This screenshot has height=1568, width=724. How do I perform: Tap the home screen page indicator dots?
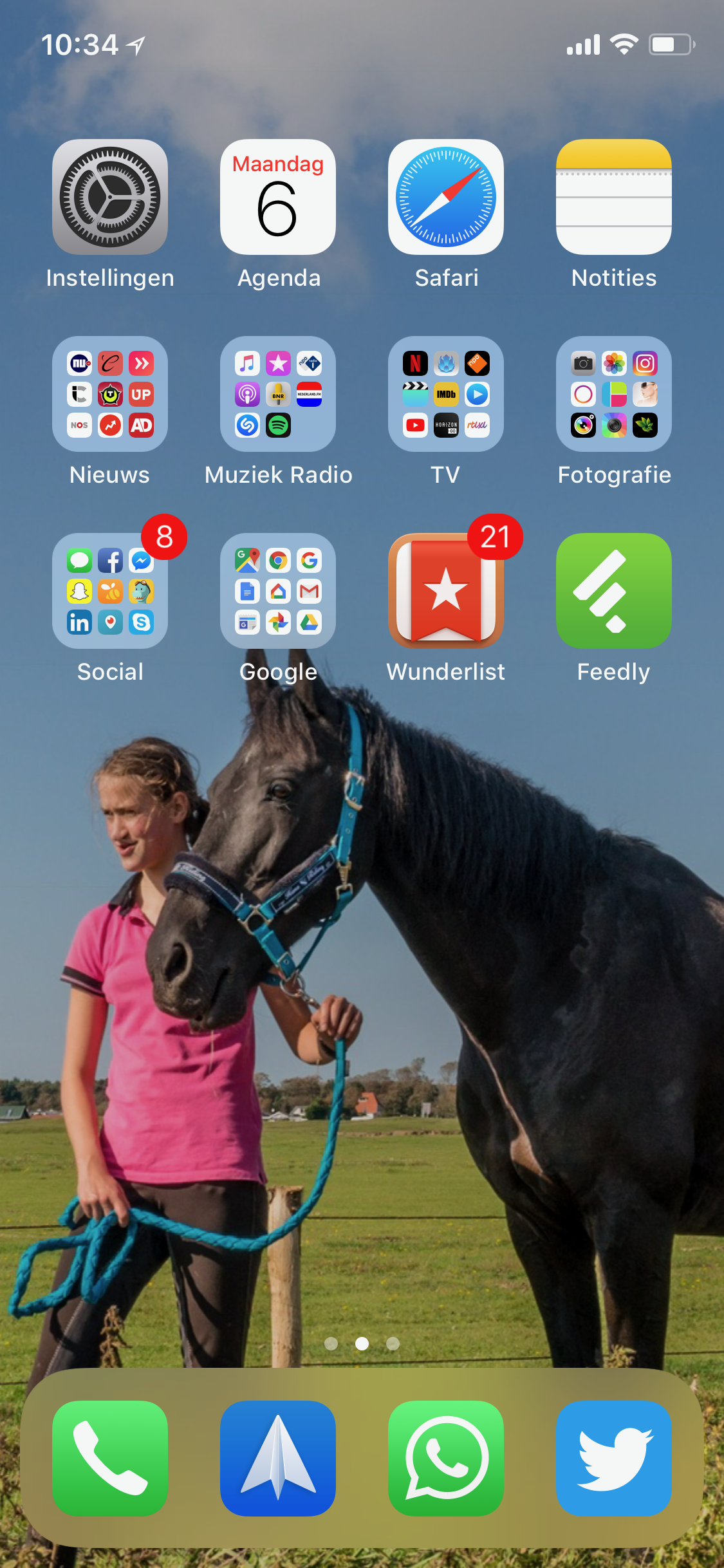362,1343
